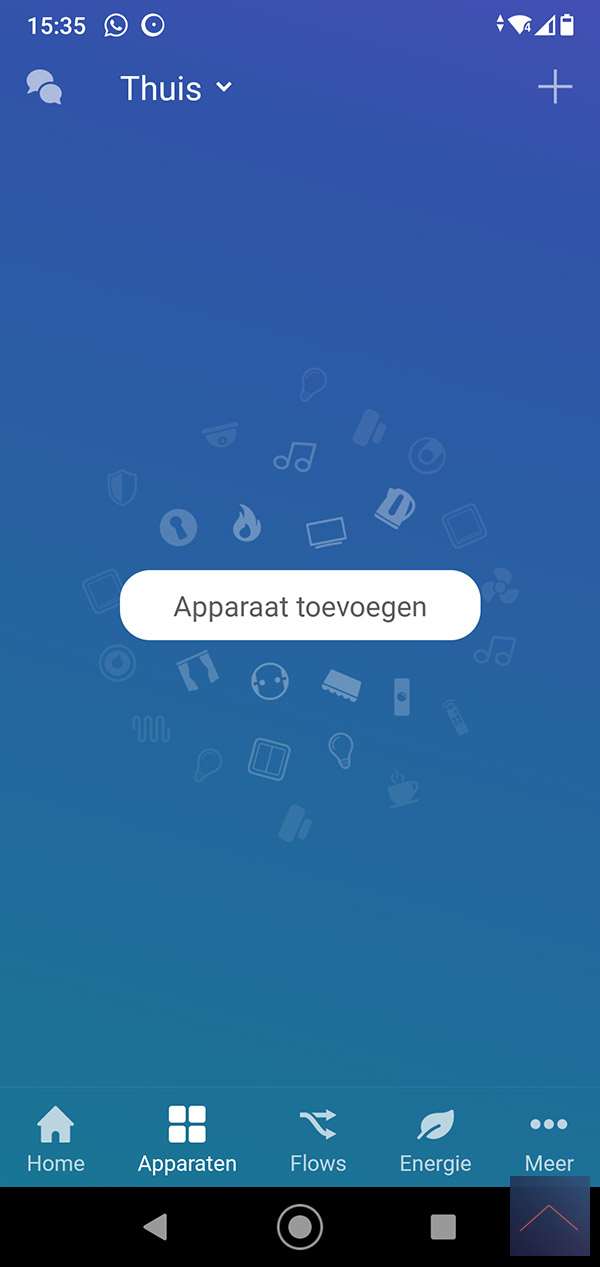Go to the Flows tab
600x1267 pixels.
318,1140
